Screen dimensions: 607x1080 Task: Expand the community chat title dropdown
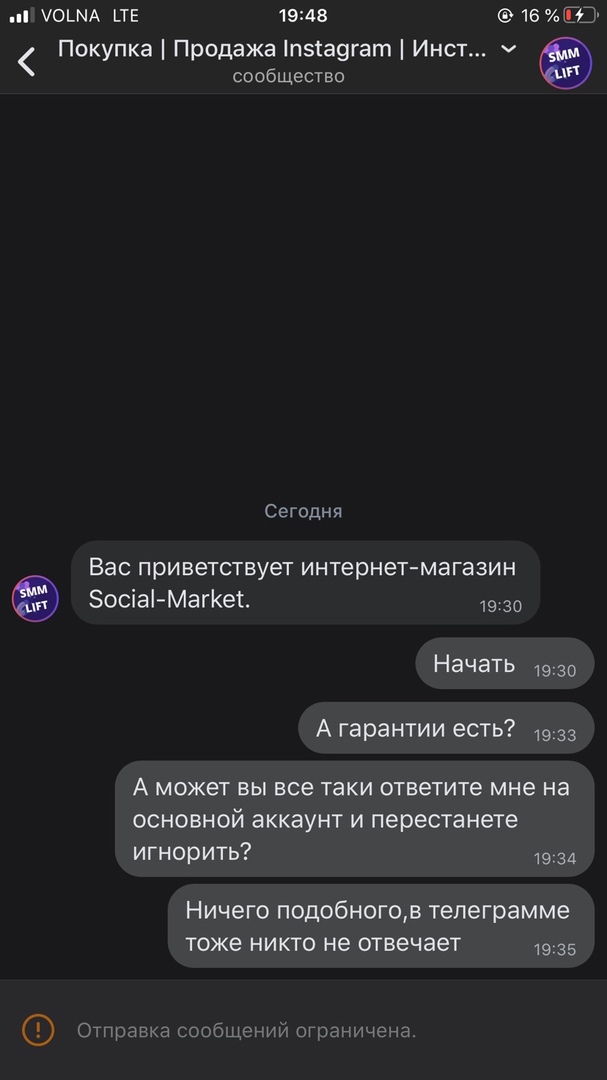pyautogui.click(x=508, y=49)
